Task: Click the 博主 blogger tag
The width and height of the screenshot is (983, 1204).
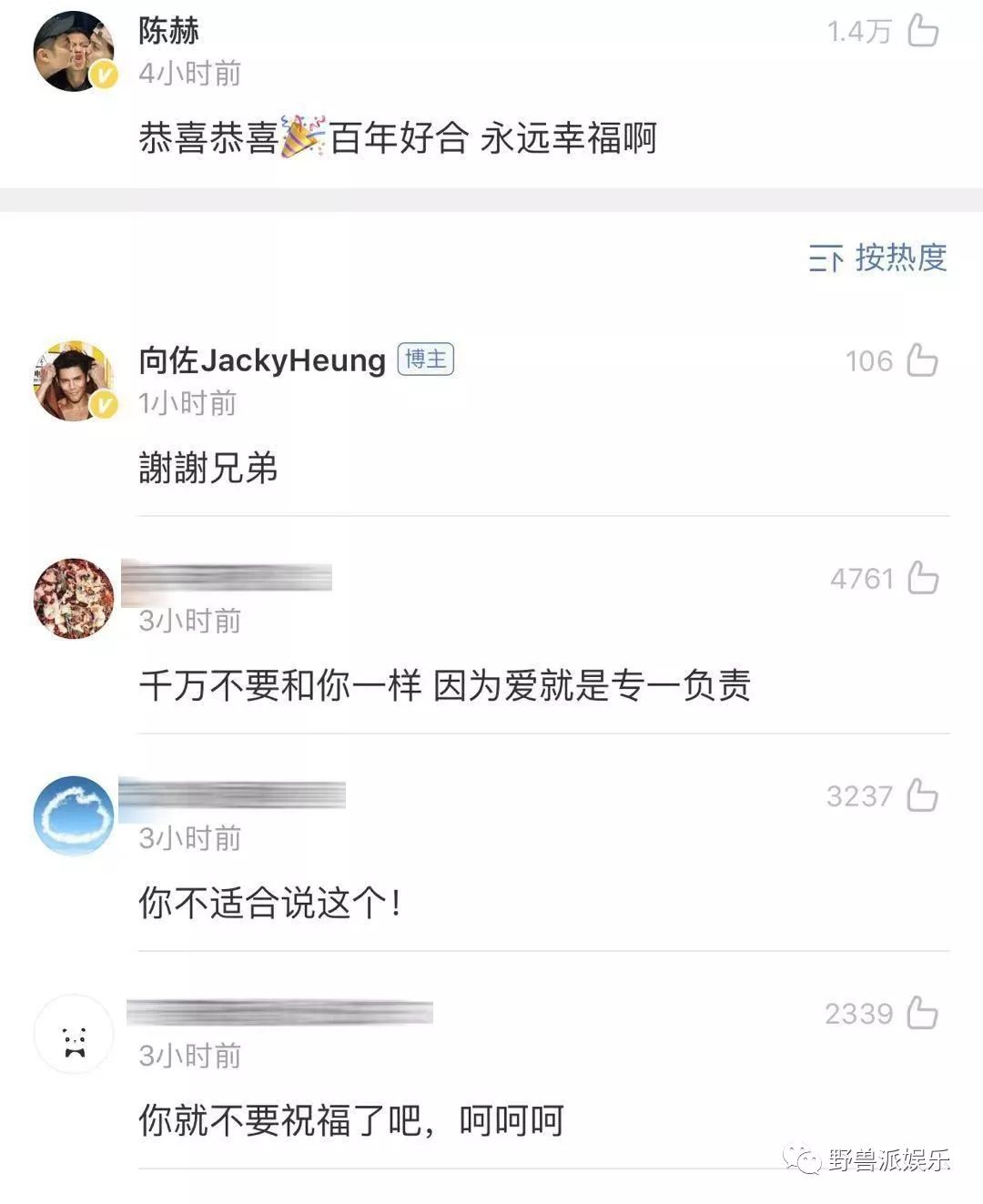Action: 425,358
